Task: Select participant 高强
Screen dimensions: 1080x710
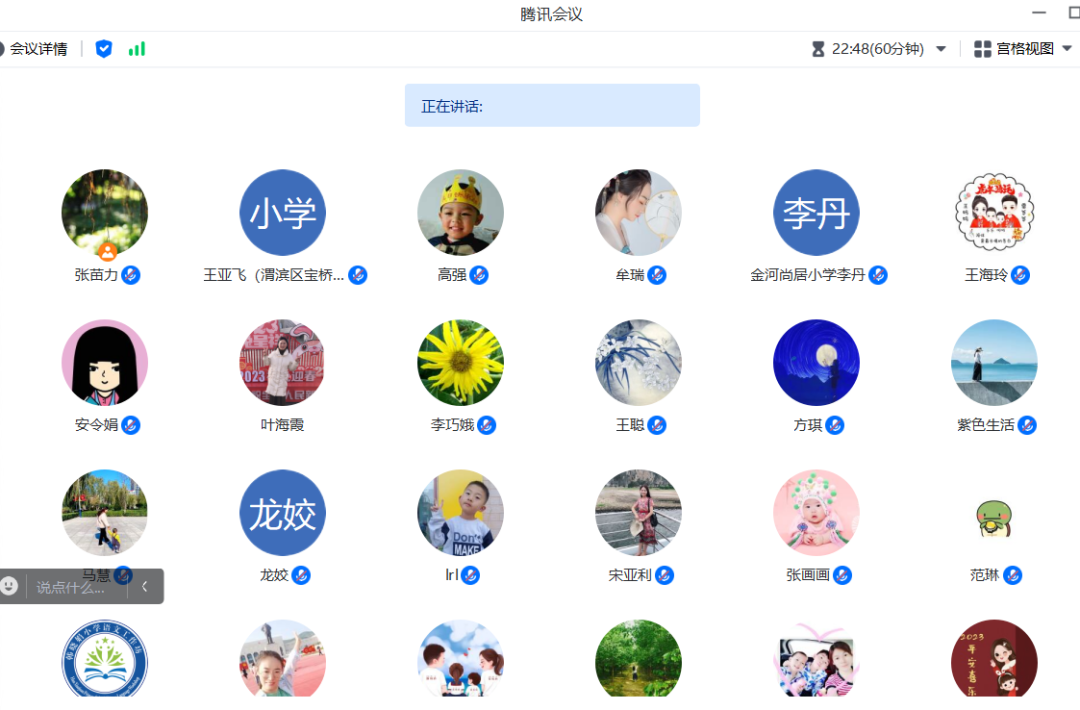Action: [461, 213]
